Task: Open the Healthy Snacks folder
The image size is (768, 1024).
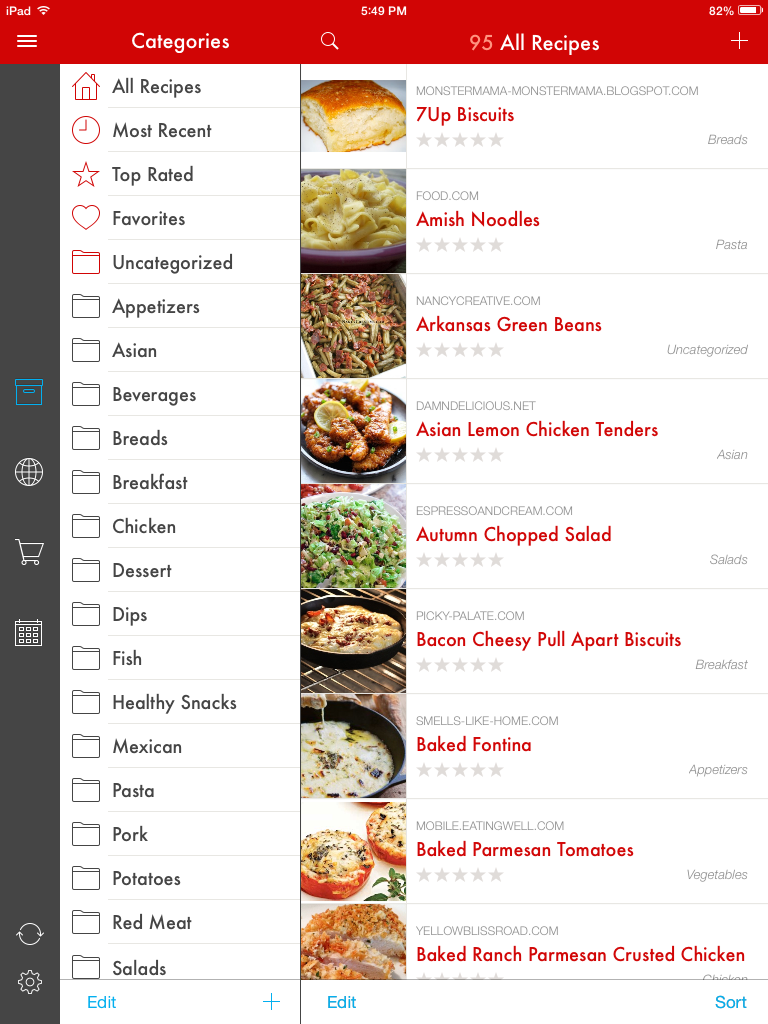Action: (x=174, y=703)
